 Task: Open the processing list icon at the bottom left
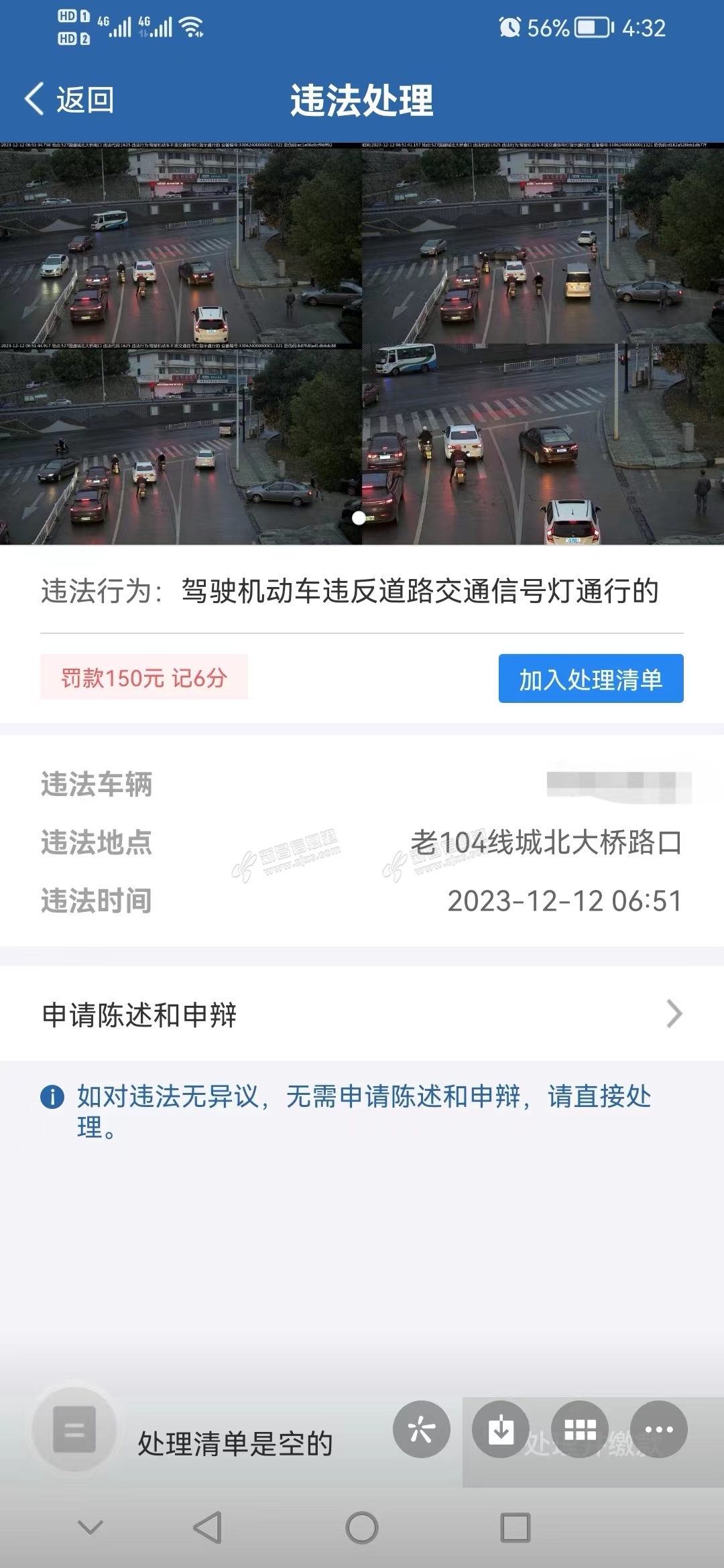click(74, 1430)
